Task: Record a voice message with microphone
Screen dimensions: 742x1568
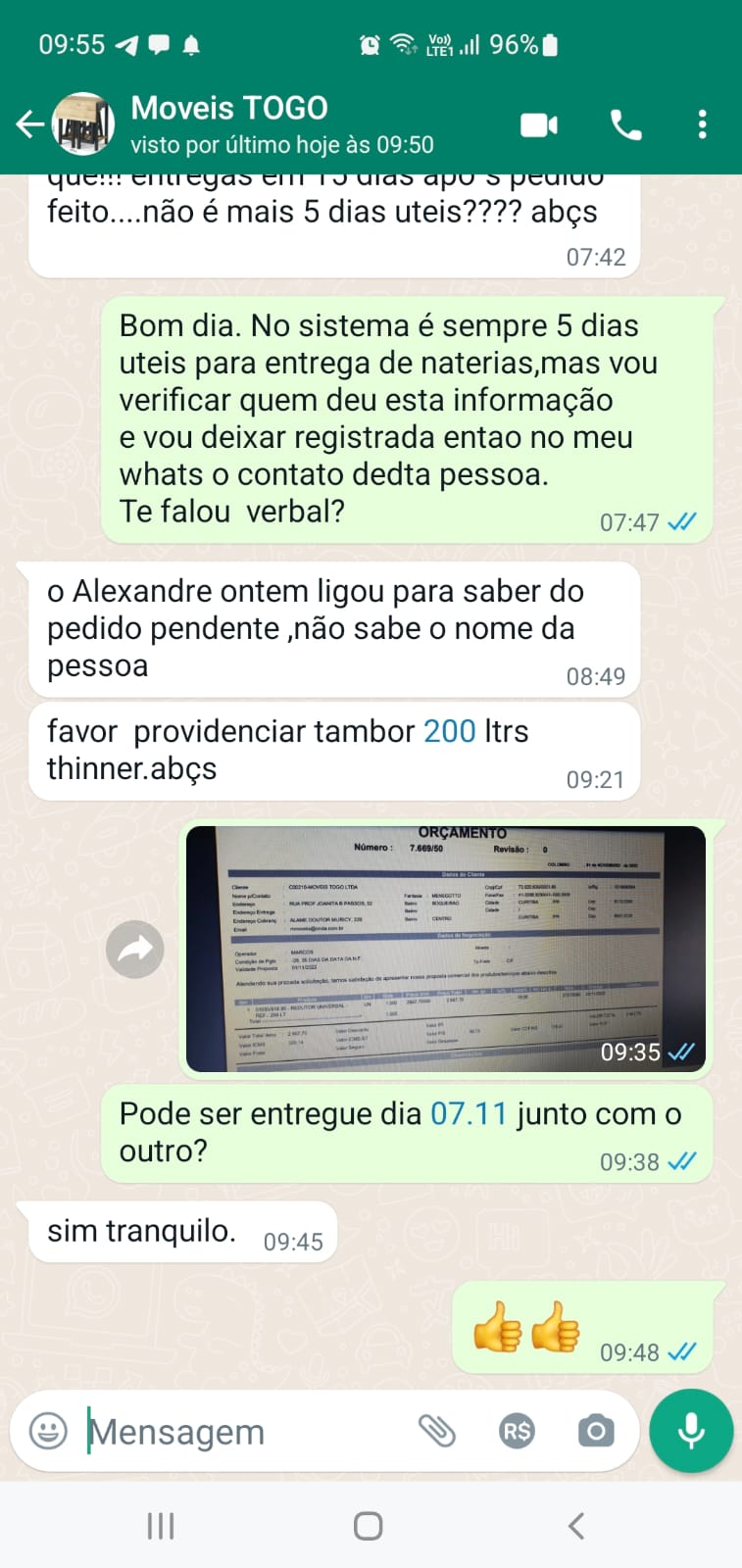Action: (x=691, y=1431)
